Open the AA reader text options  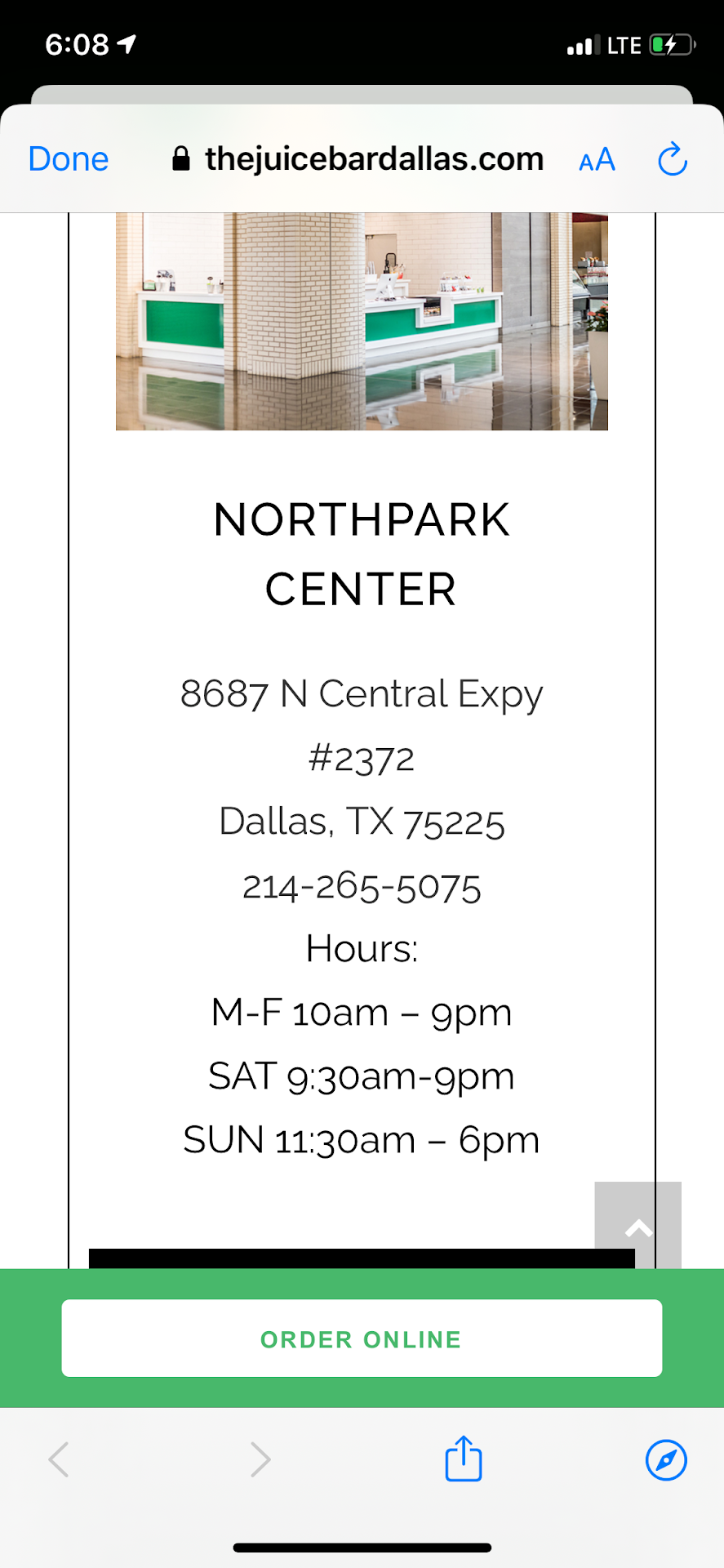coord(597,159)
